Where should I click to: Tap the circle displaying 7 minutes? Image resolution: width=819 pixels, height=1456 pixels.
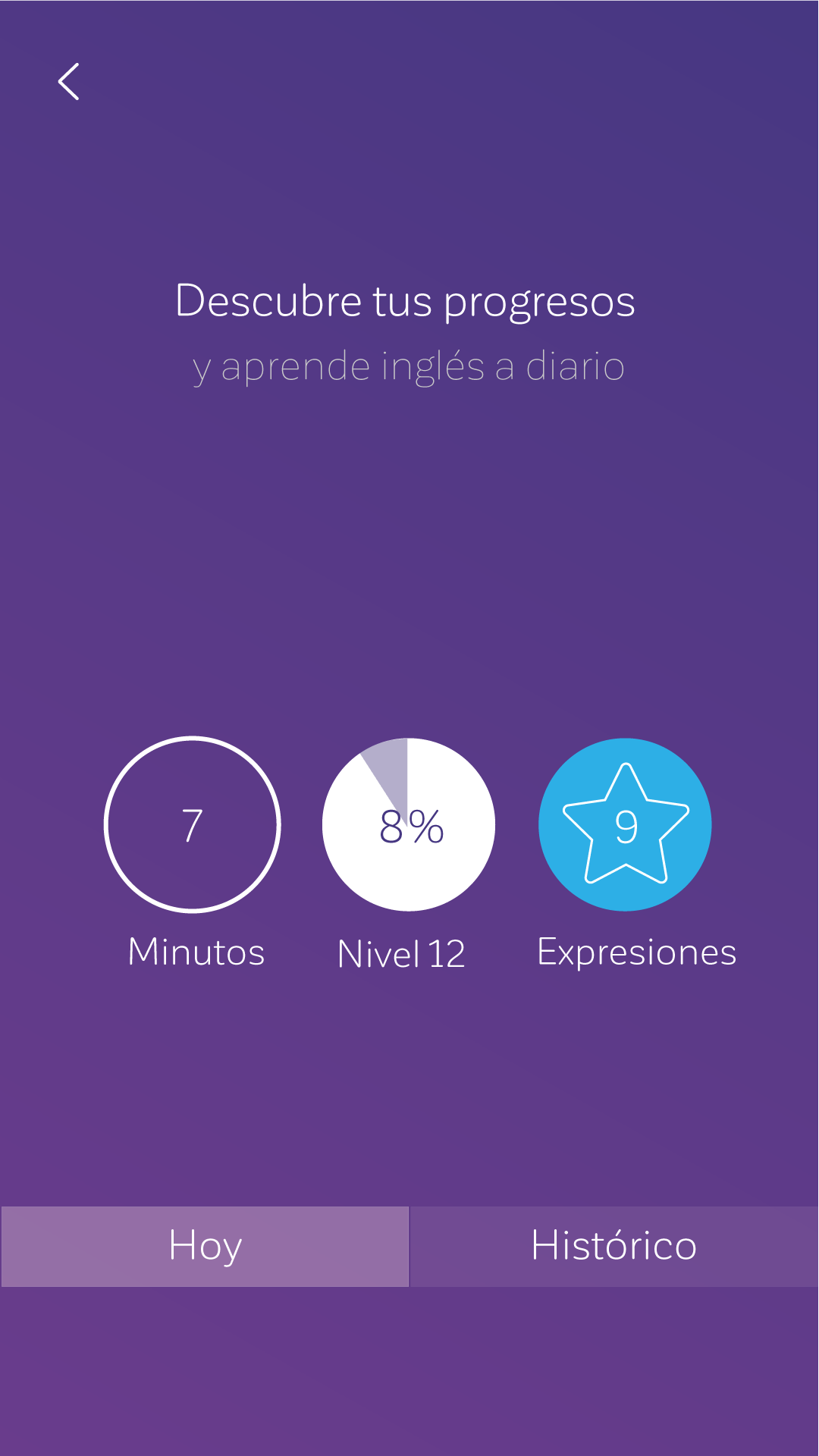(x=193, y=825)
